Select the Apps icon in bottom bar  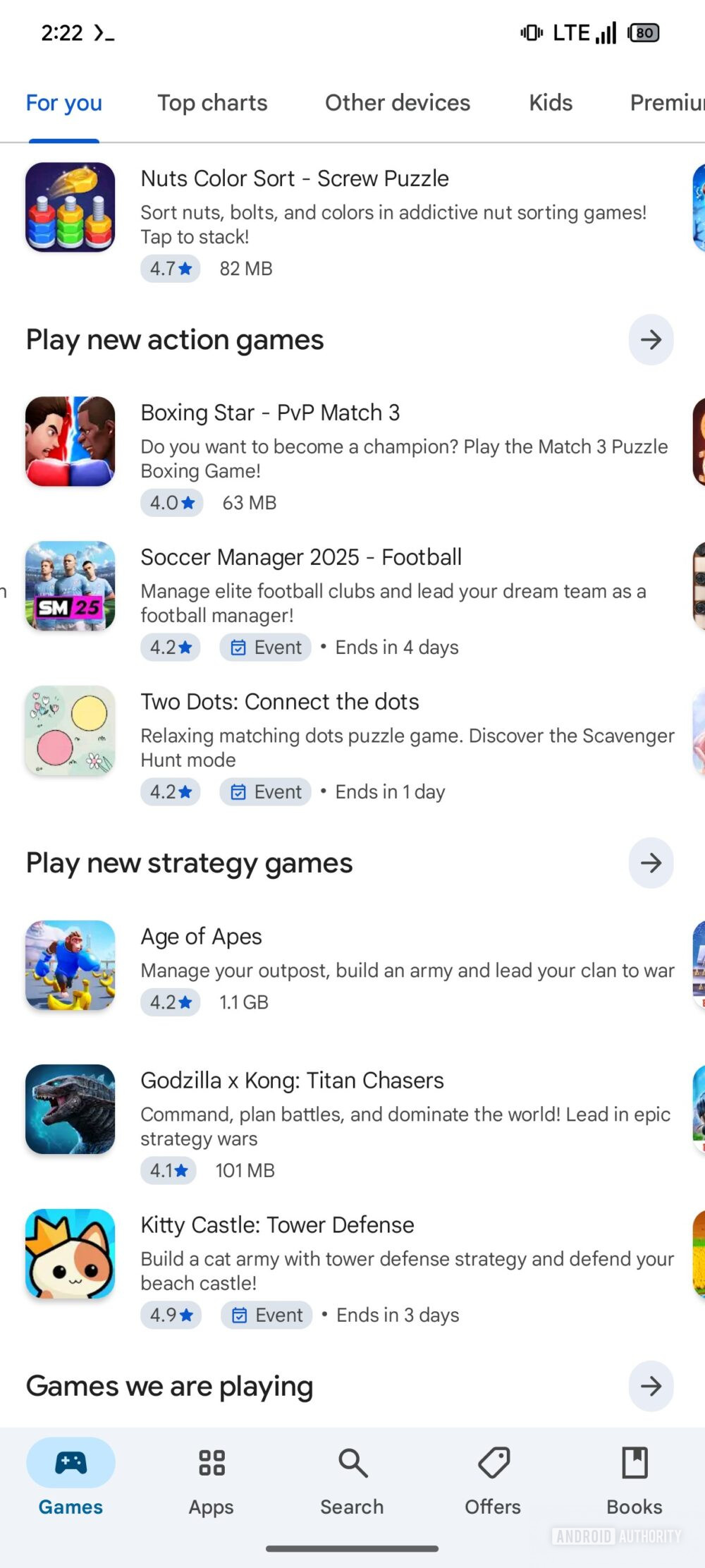(210, 1481)
